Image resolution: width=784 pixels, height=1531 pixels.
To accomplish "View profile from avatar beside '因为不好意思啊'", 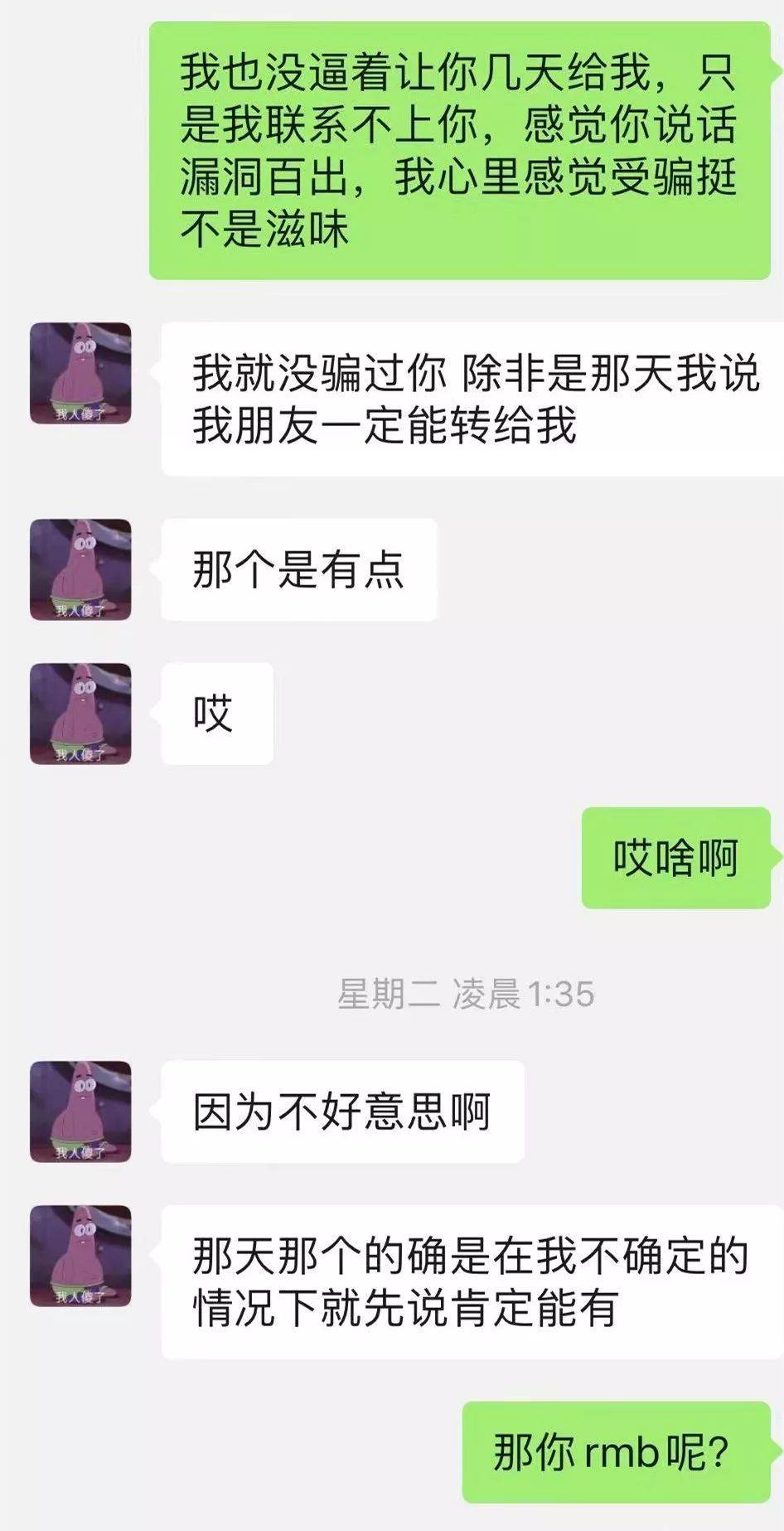I will [80, 1112].
